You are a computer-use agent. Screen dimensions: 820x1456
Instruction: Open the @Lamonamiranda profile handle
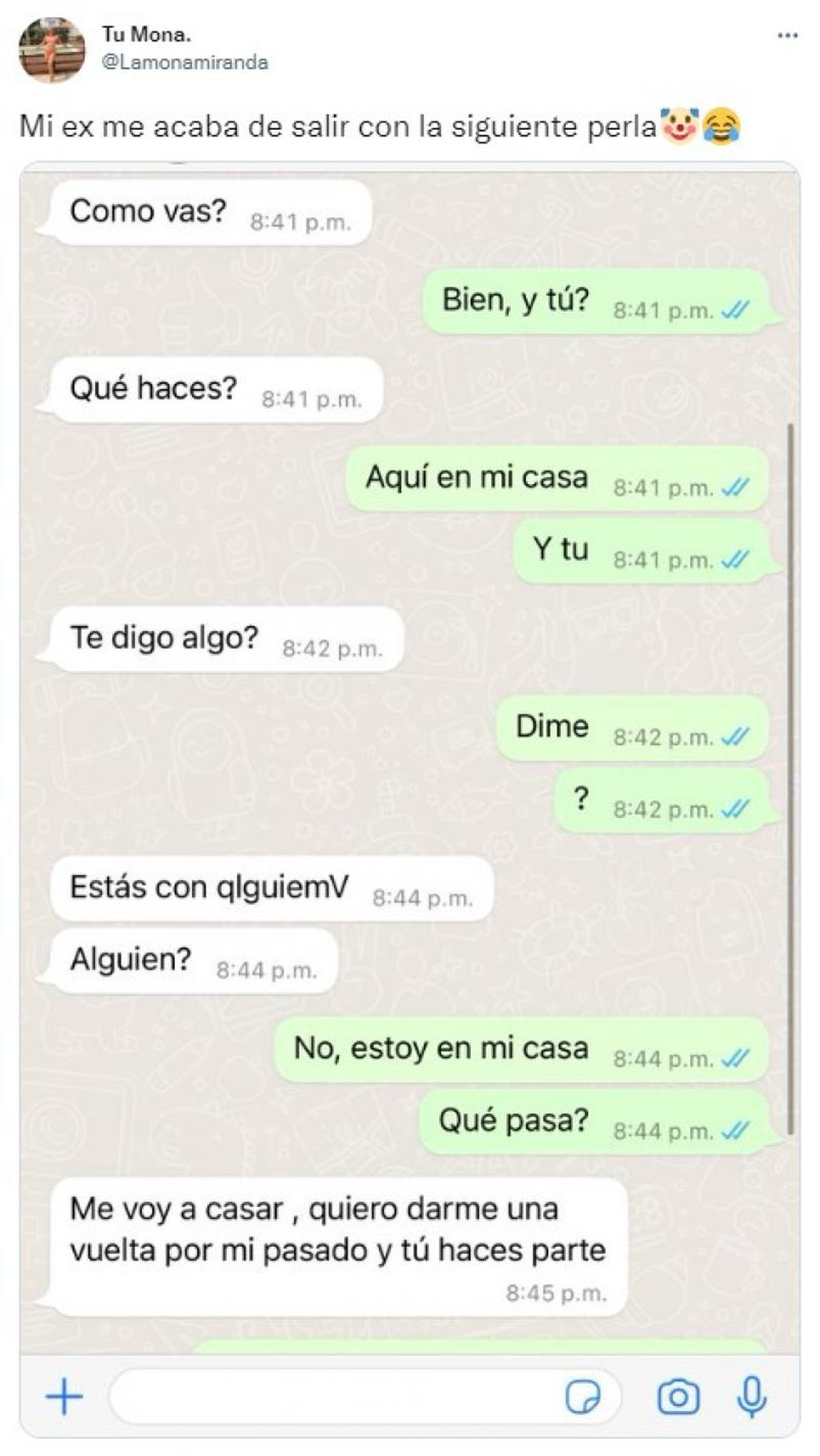coord(184,63)
